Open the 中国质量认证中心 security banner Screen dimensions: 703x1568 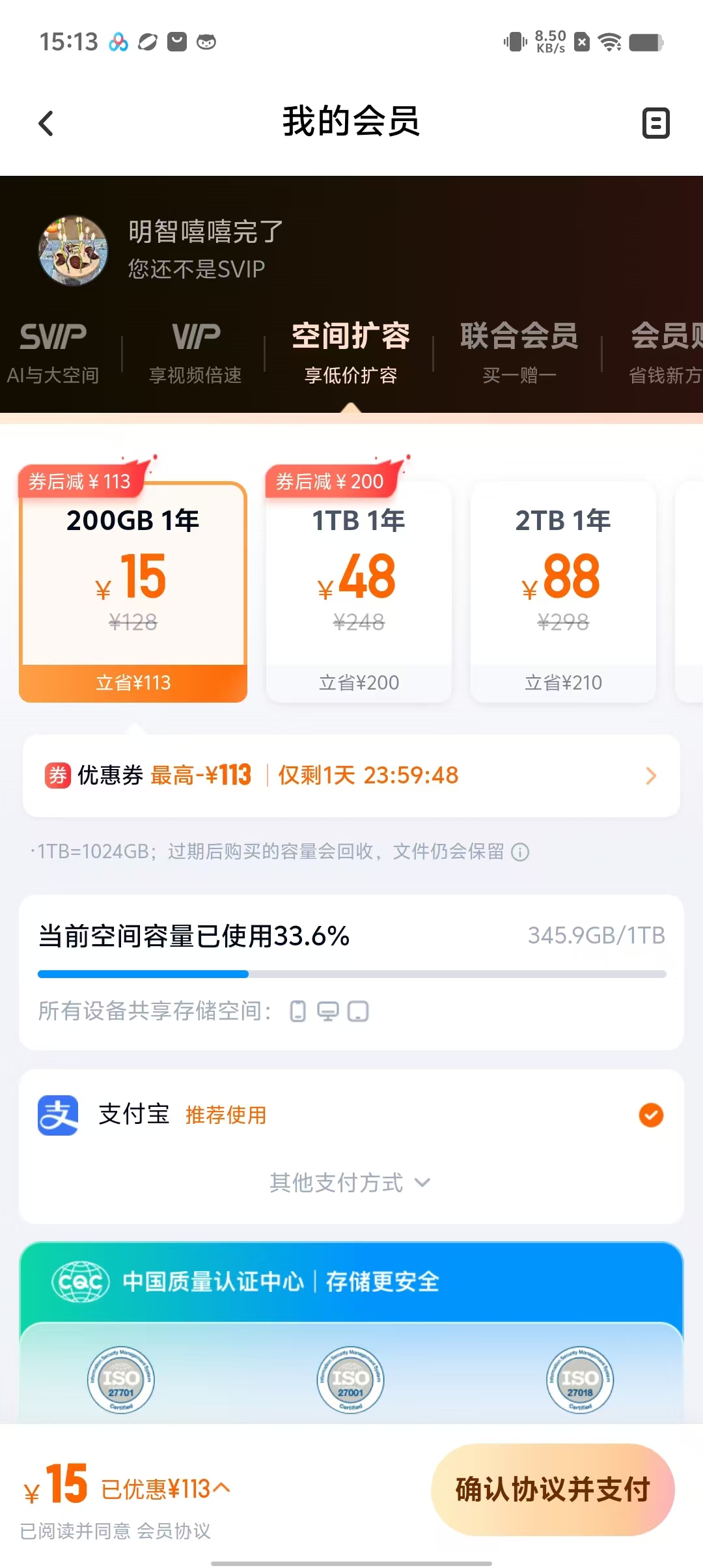pyautogui.click(x=351, y=1281)
